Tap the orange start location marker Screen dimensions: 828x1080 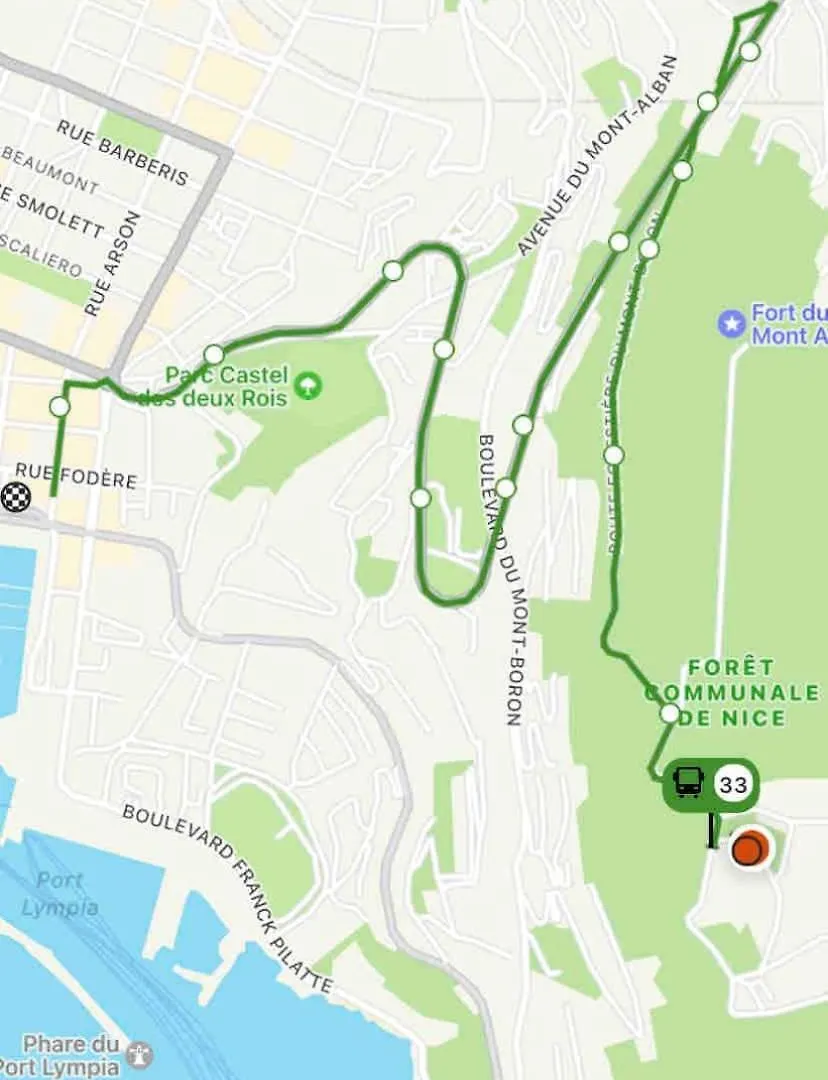coord(748,849)
